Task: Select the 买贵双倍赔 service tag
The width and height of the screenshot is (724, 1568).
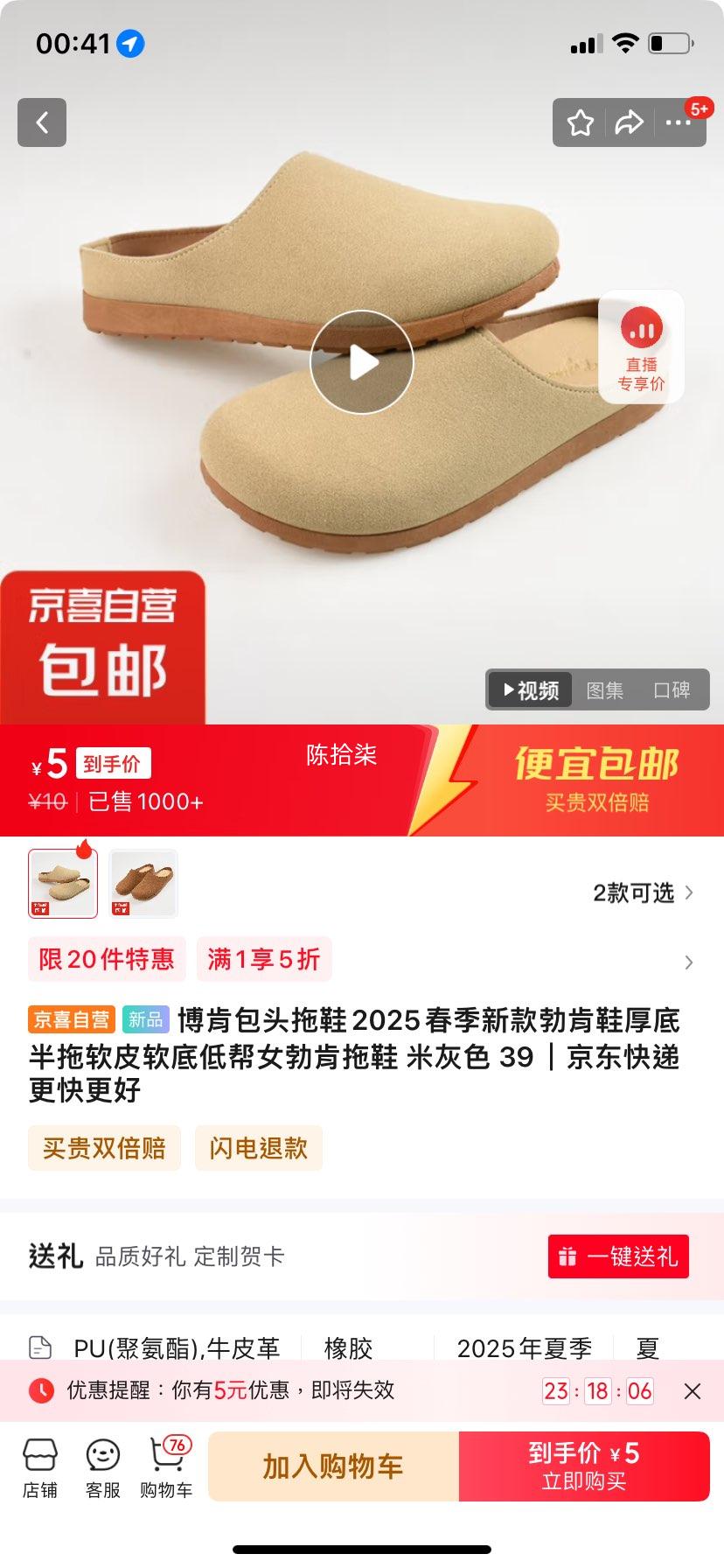Action: tap(103, 1148)
